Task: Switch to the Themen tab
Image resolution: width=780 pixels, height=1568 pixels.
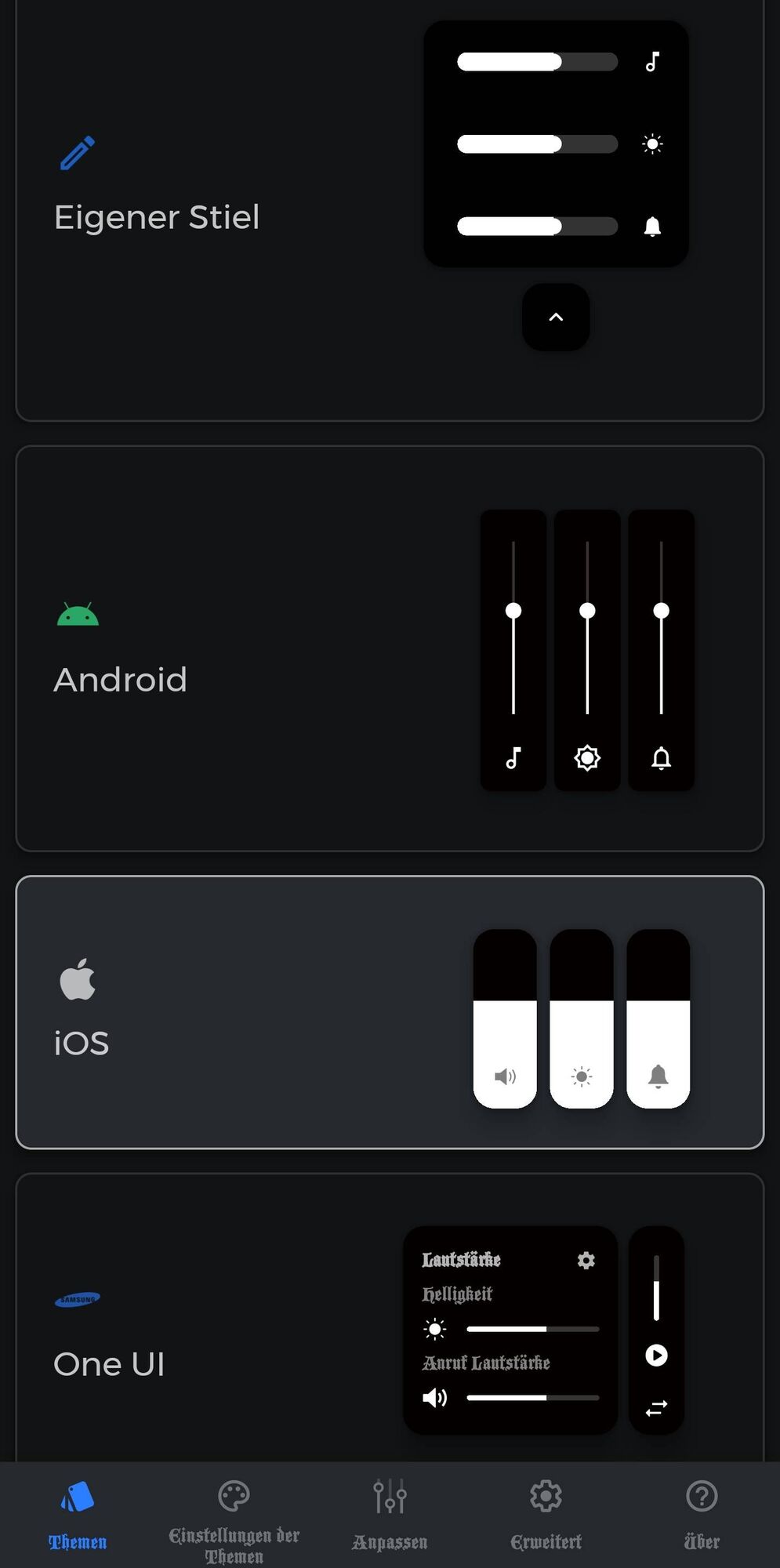Action: click(x=78, y=1515)
